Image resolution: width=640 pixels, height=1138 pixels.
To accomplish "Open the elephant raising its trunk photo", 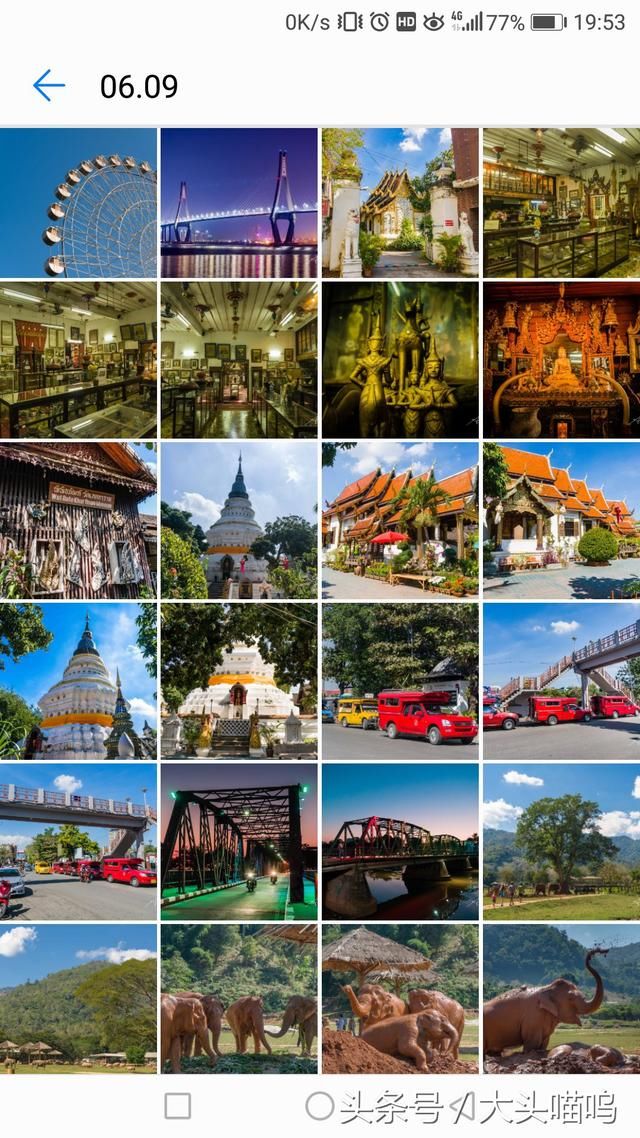I will pos(561,998).
